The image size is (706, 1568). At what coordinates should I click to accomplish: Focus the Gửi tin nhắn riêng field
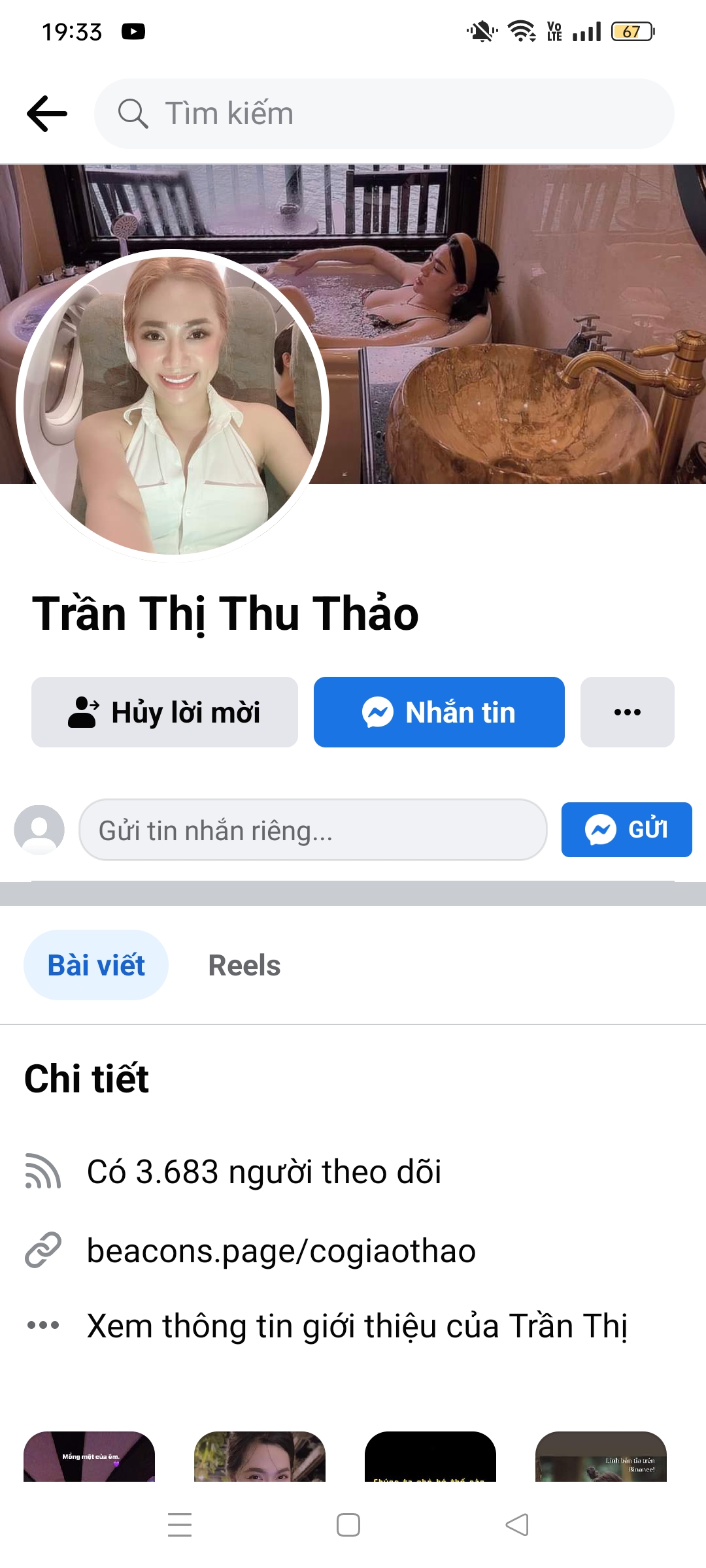pos(312,830)
